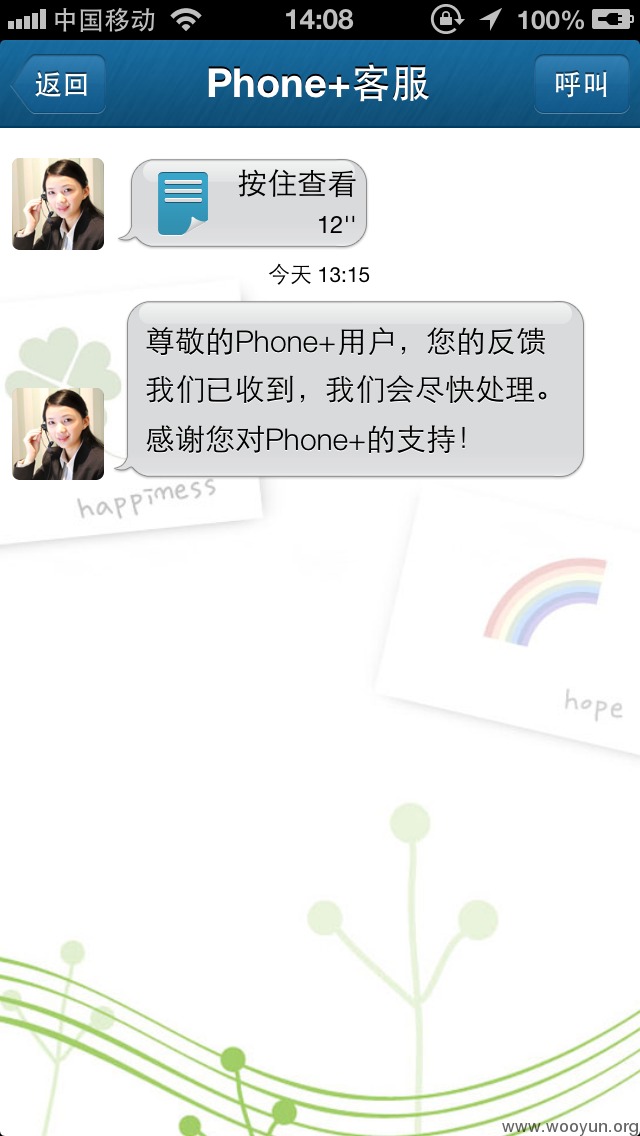Open avatar beside the 按住查看 message
This screenshot has width=640, height=1136.
[58, 204]
